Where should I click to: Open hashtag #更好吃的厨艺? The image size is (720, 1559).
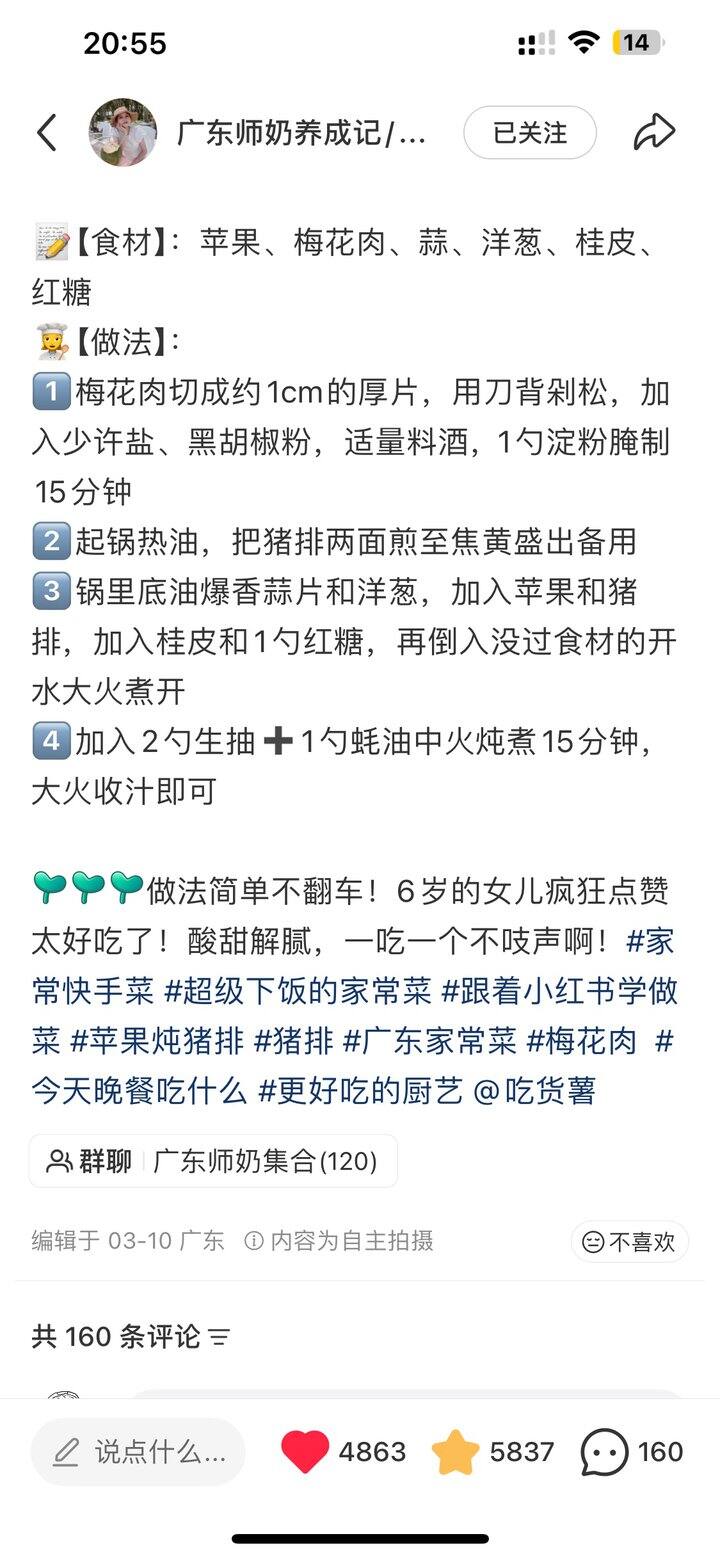pos(360,1090)
